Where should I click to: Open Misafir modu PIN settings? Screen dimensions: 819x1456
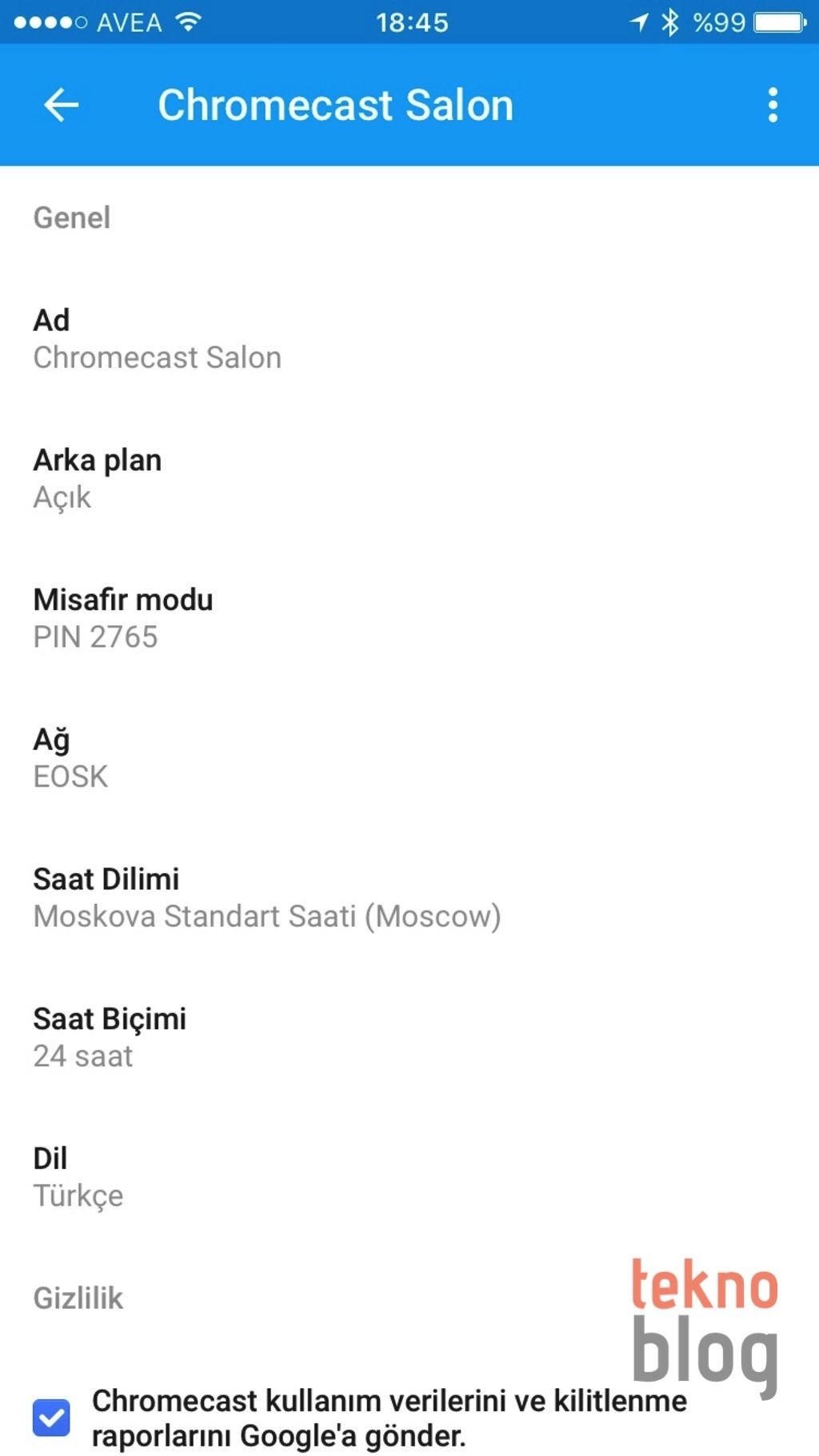coord(123,618)
